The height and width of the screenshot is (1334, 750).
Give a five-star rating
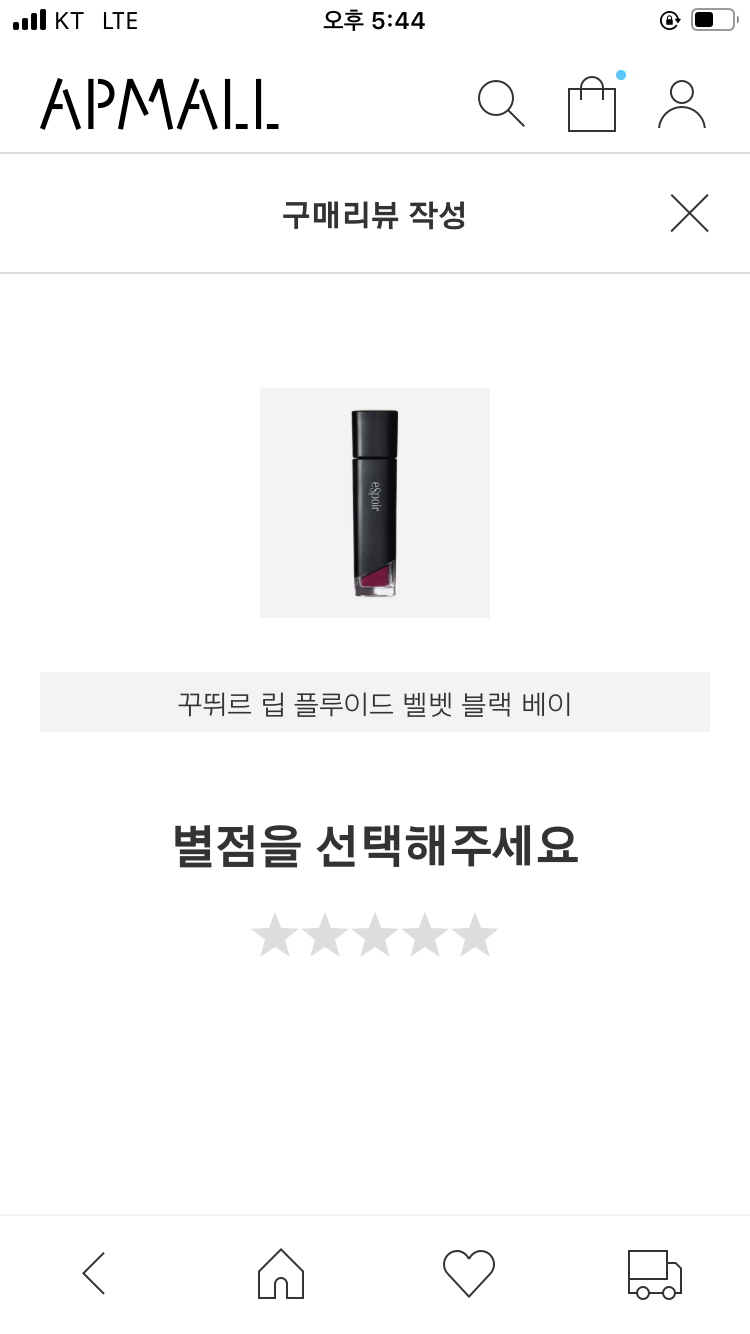(x=475, y=935)
